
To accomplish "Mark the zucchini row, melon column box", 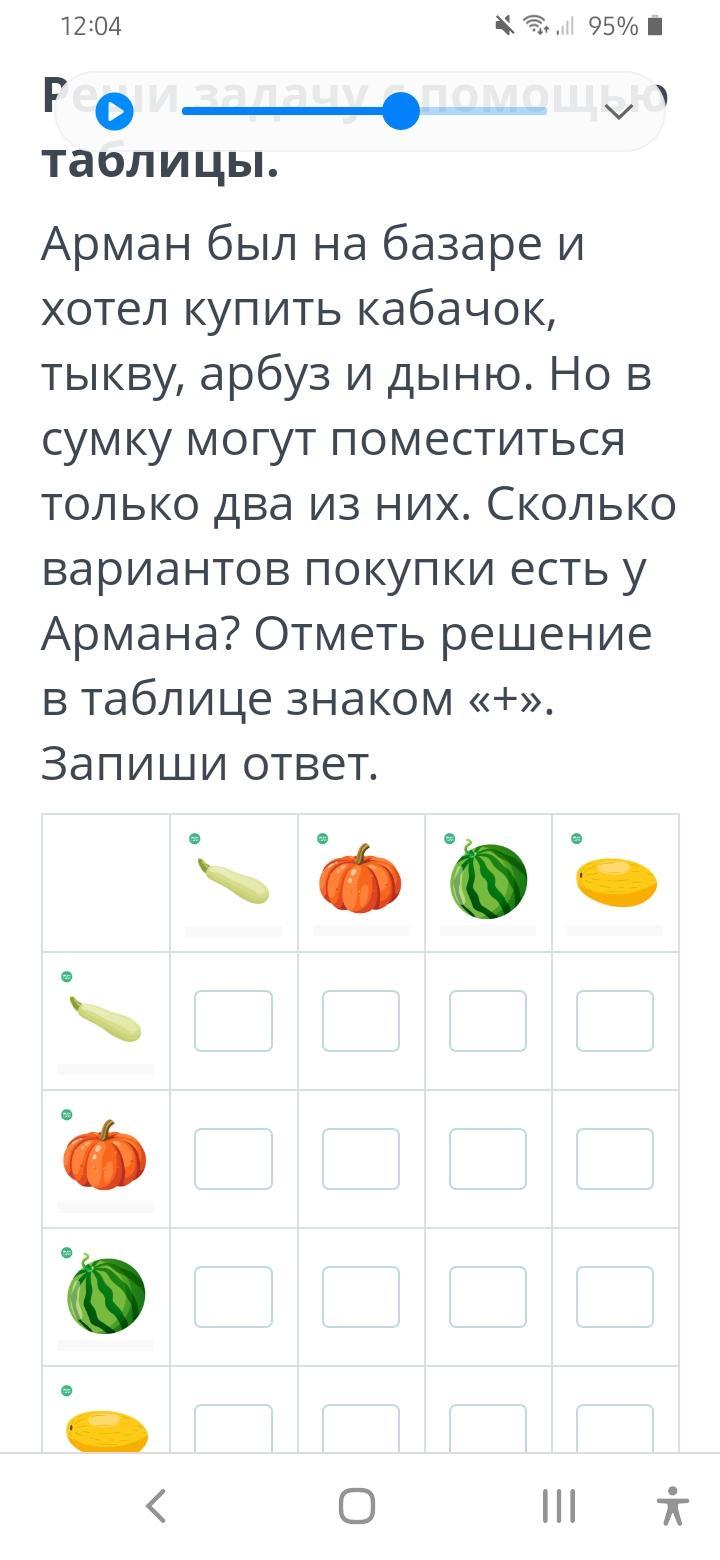I will (x=615, y=1021).
